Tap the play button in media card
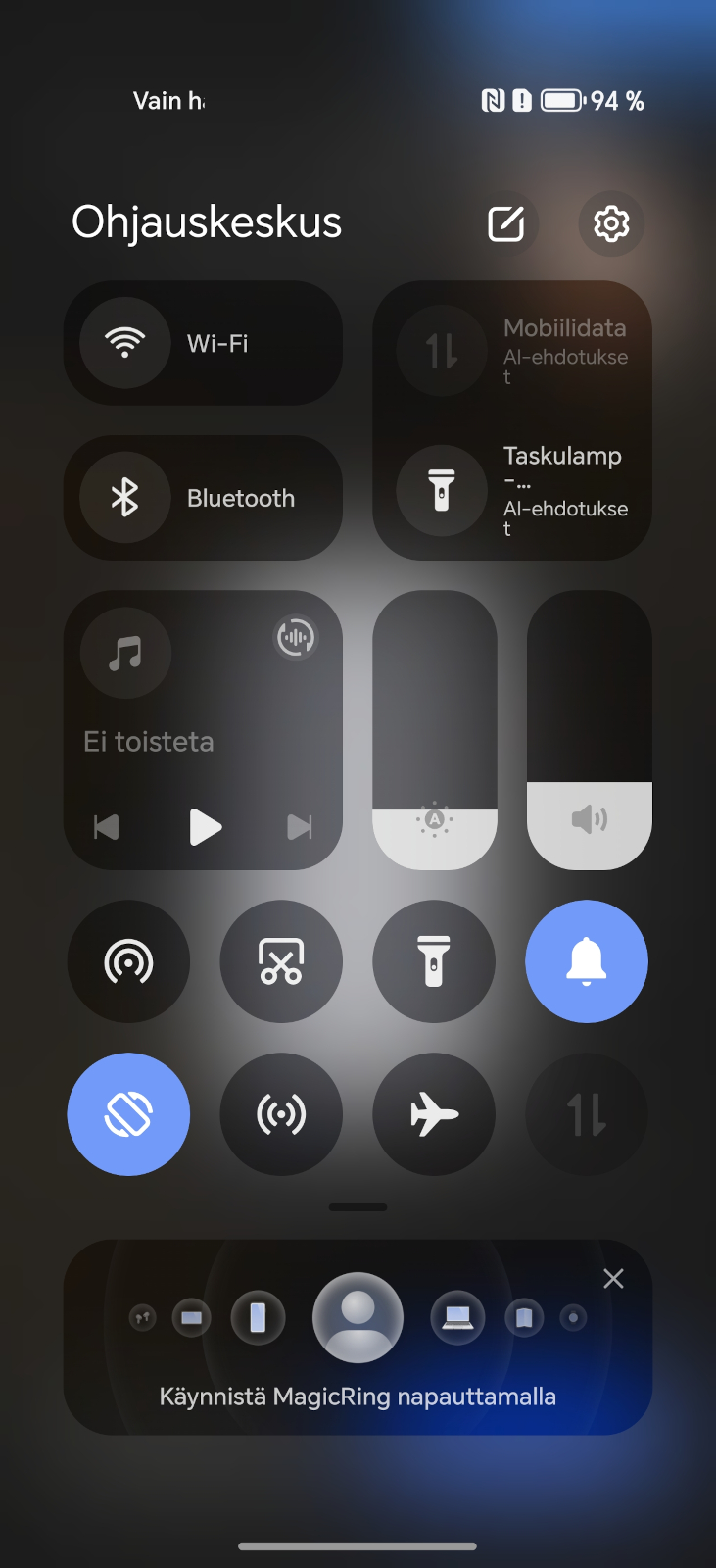 (204, 827)
